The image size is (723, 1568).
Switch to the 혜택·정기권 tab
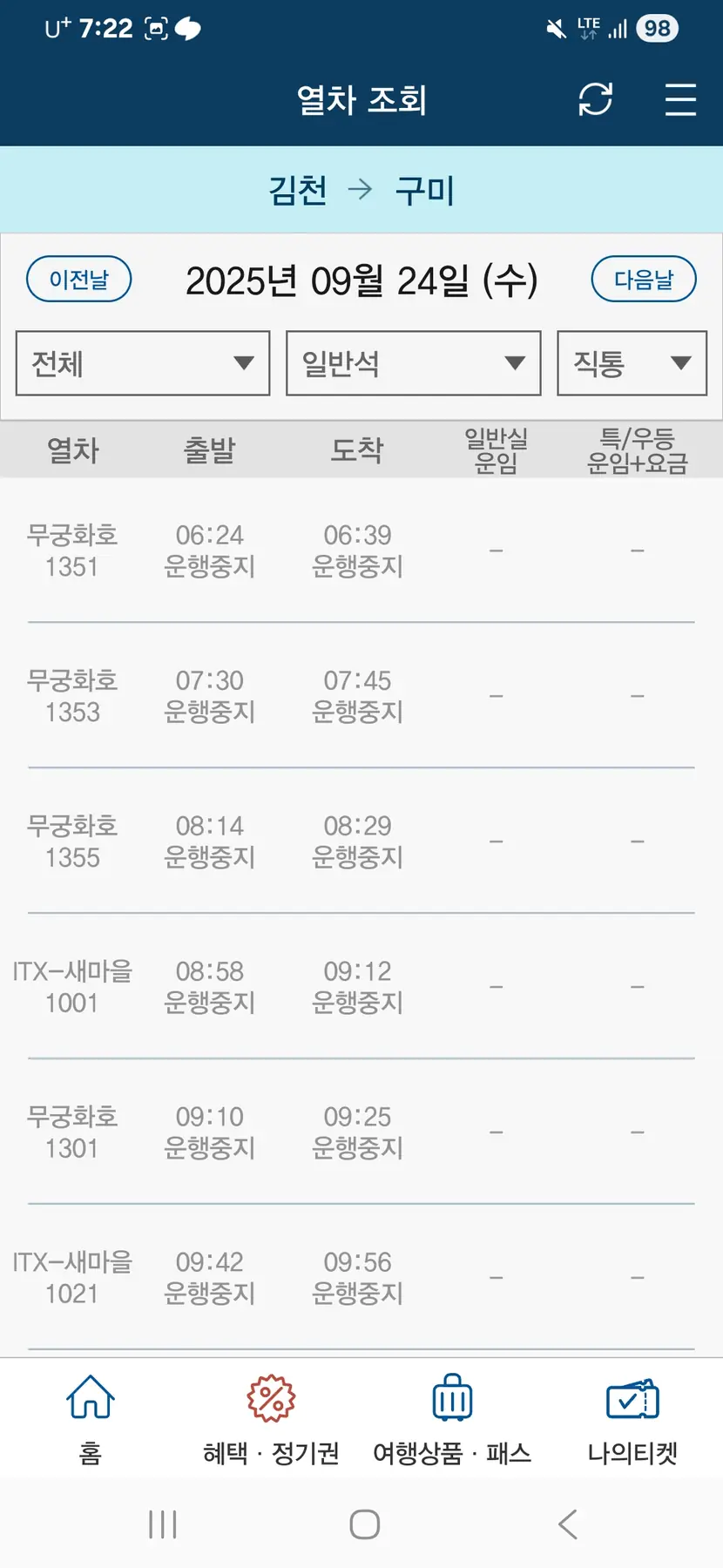271,1419
